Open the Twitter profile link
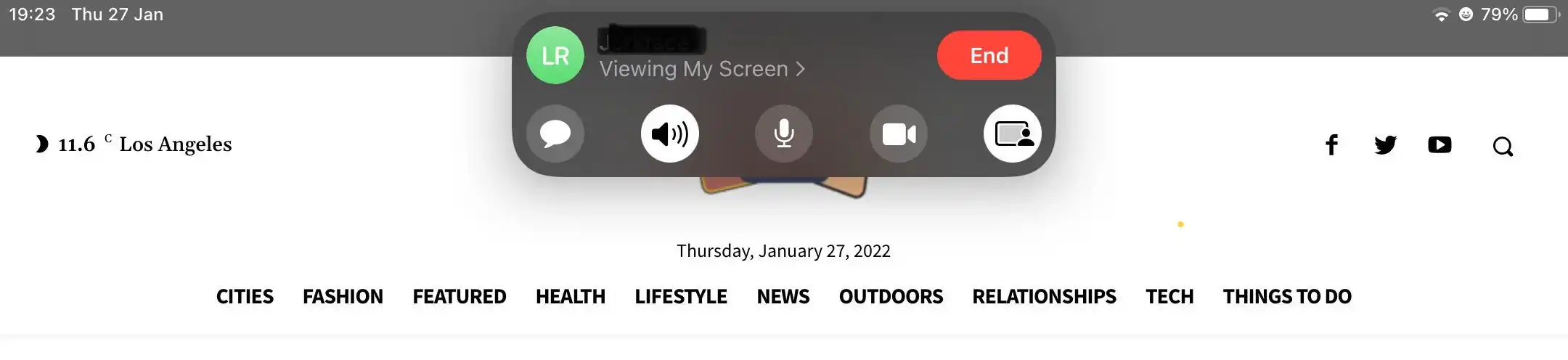The height and width of the screenshot is (360, 1568). pos(1385,145)
